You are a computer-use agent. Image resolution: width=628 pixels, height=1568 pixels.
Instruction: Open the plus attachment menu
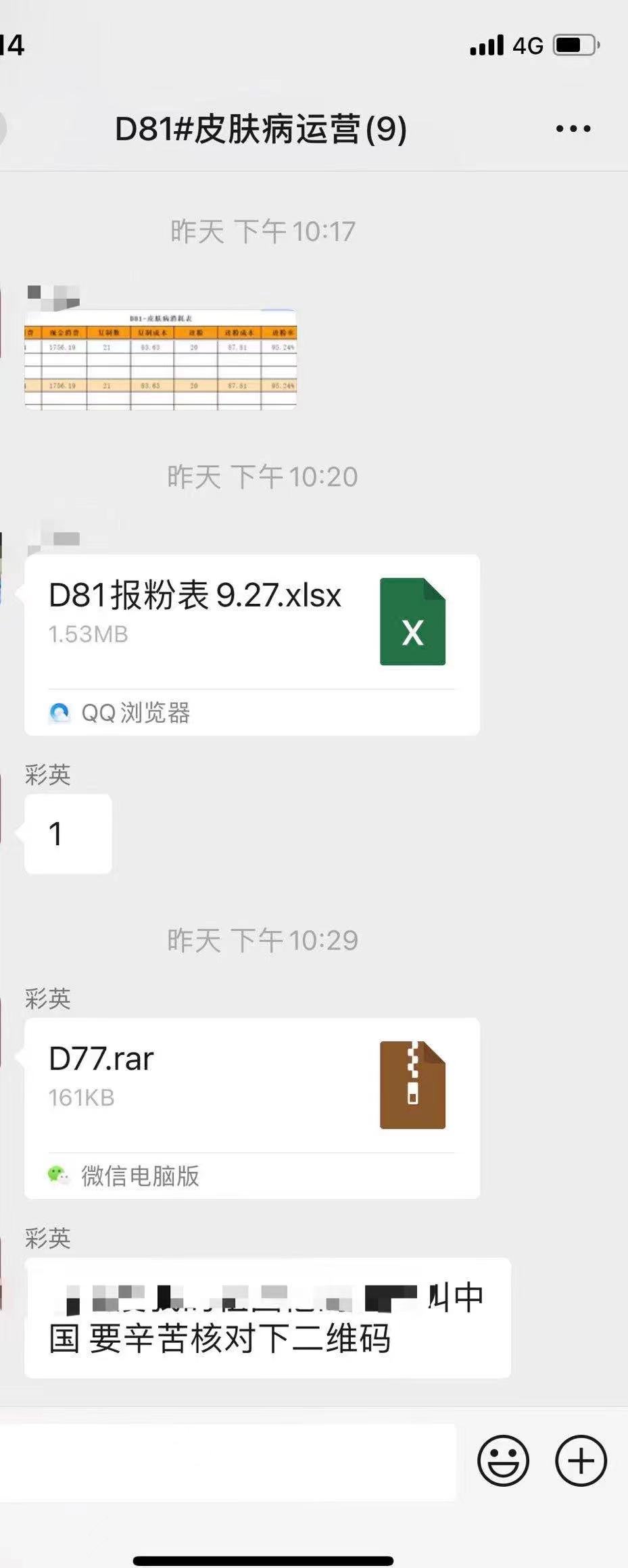click(581, 1460)
